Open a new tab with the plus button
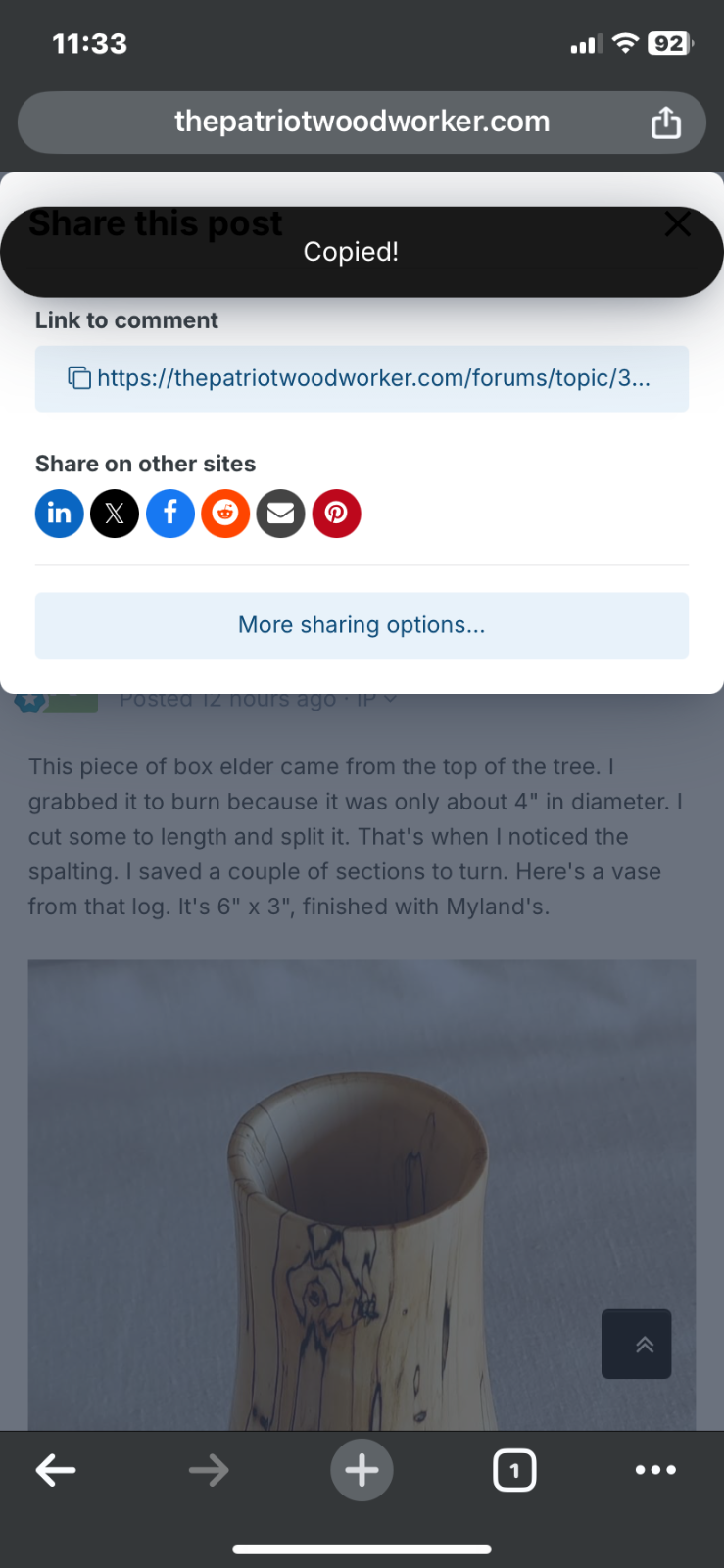 362,1470
